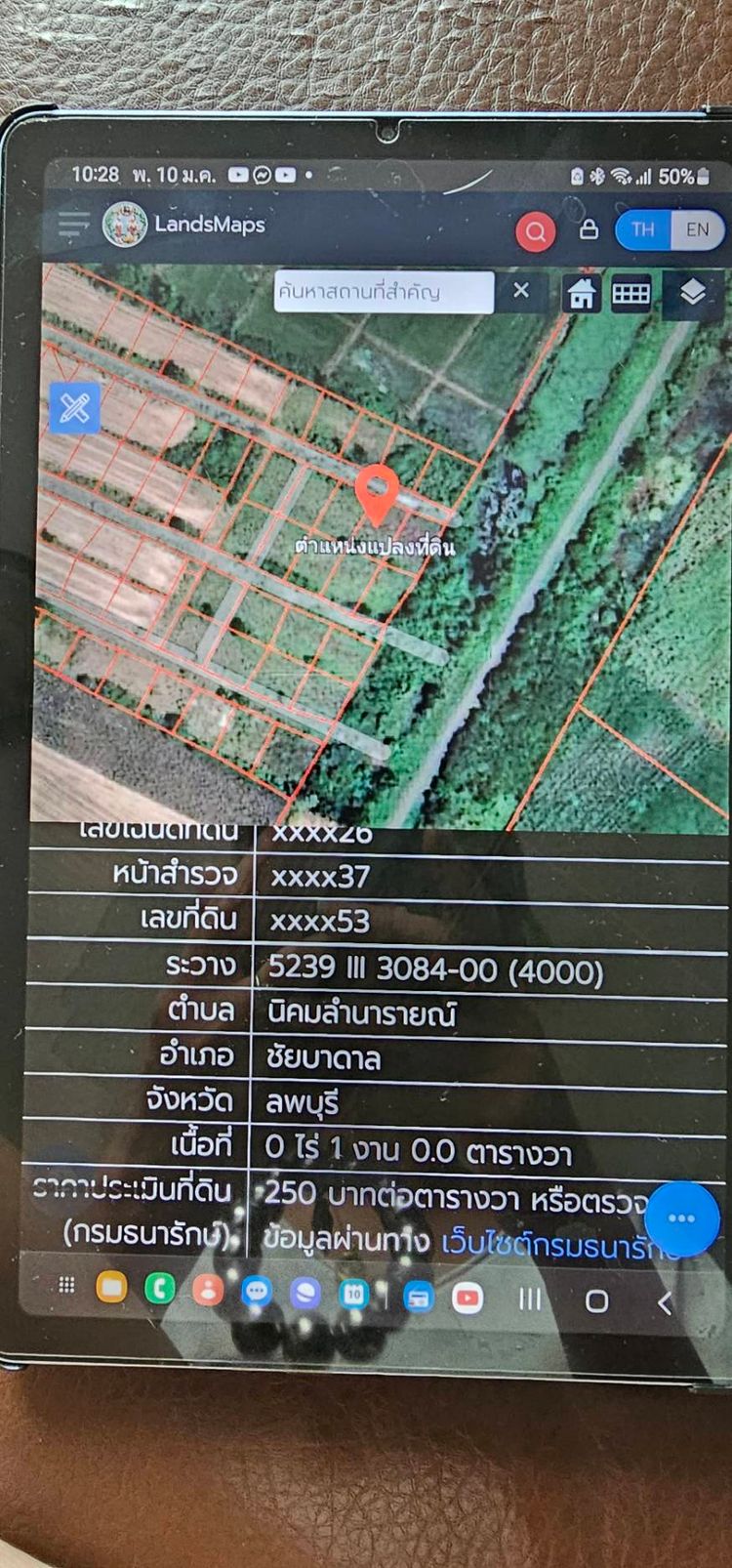The height and width of the screenshot is (1568, 732).
Task: Tap the home icon on map toolbar
Action: pos(582,292)
